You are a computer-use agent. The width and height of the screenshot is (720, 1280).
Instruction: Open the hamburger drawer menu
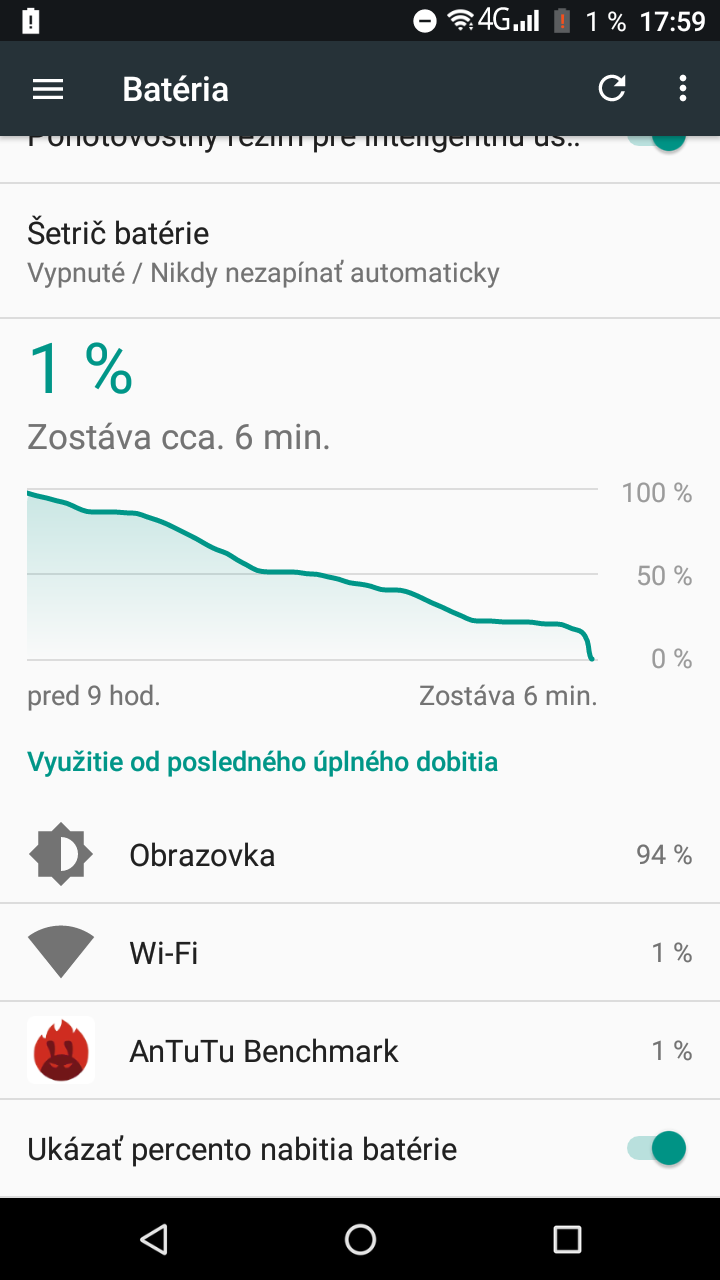tap(48, 89)
